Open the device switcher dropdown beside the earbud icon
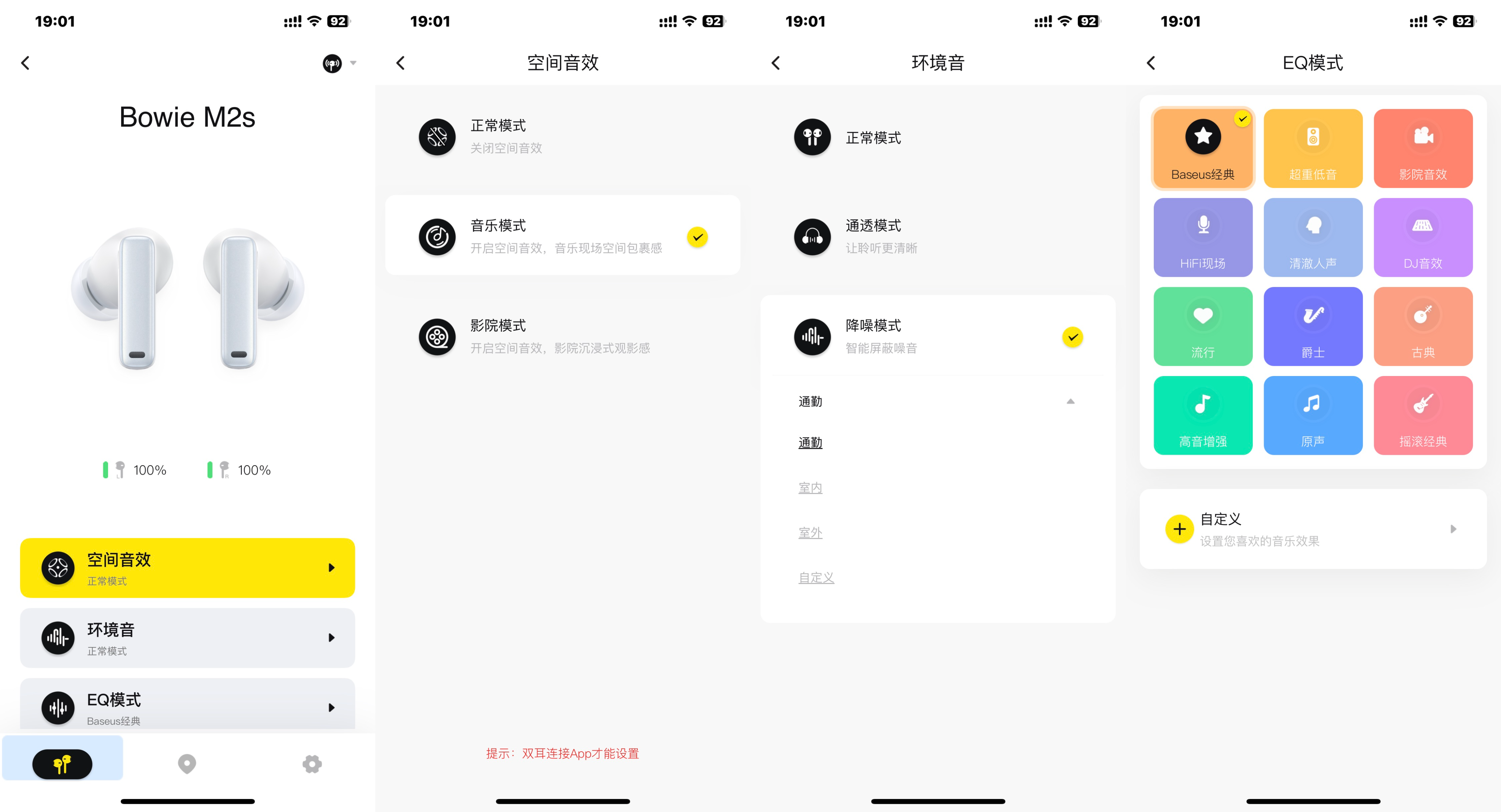The height and width of the screenshot is (812, 1501). pos(353,63)
